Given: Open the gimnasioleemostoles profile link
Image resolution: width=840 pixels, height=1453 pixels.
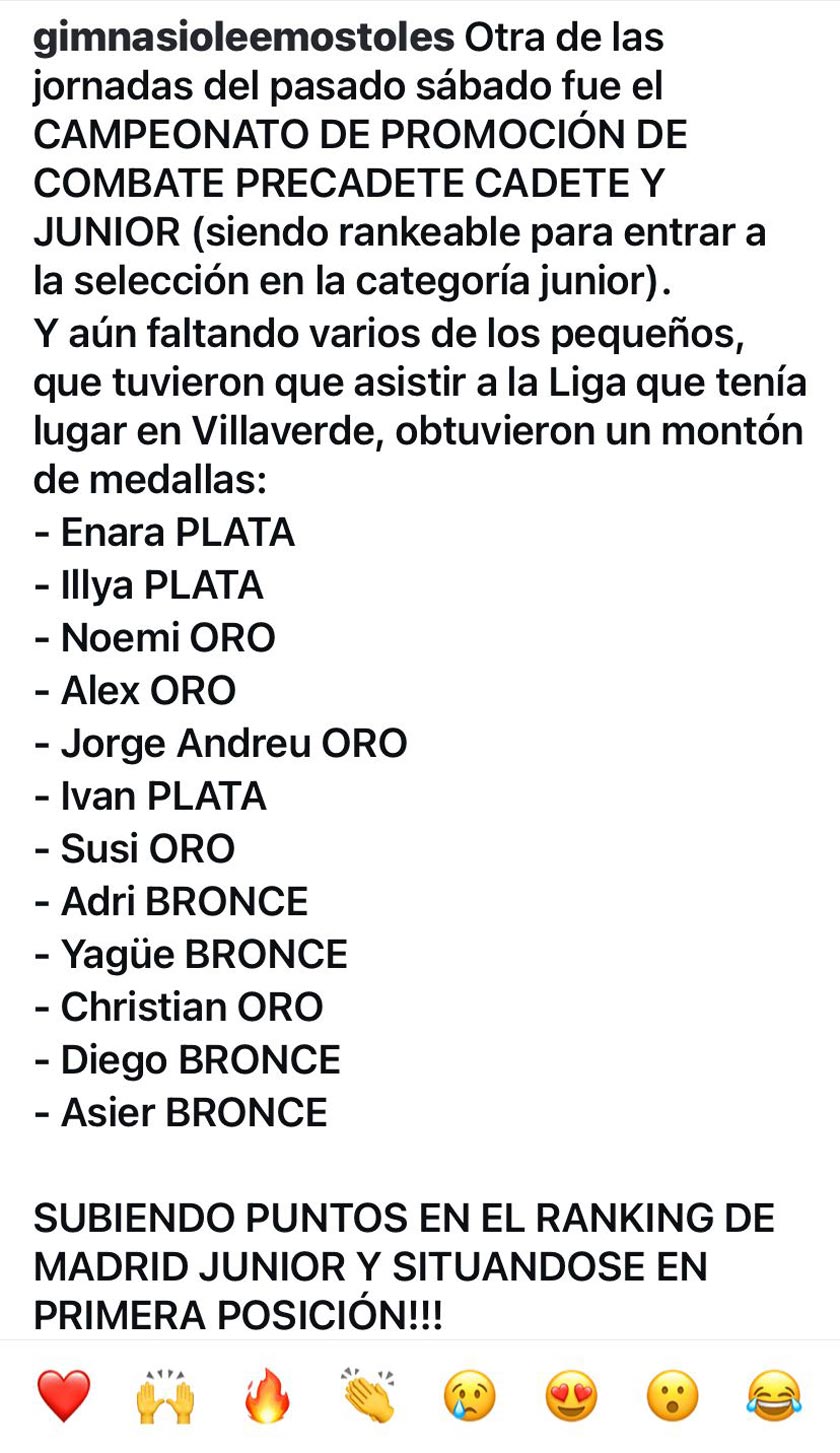Looking at the screenshot, I should [x=244, y=38].
